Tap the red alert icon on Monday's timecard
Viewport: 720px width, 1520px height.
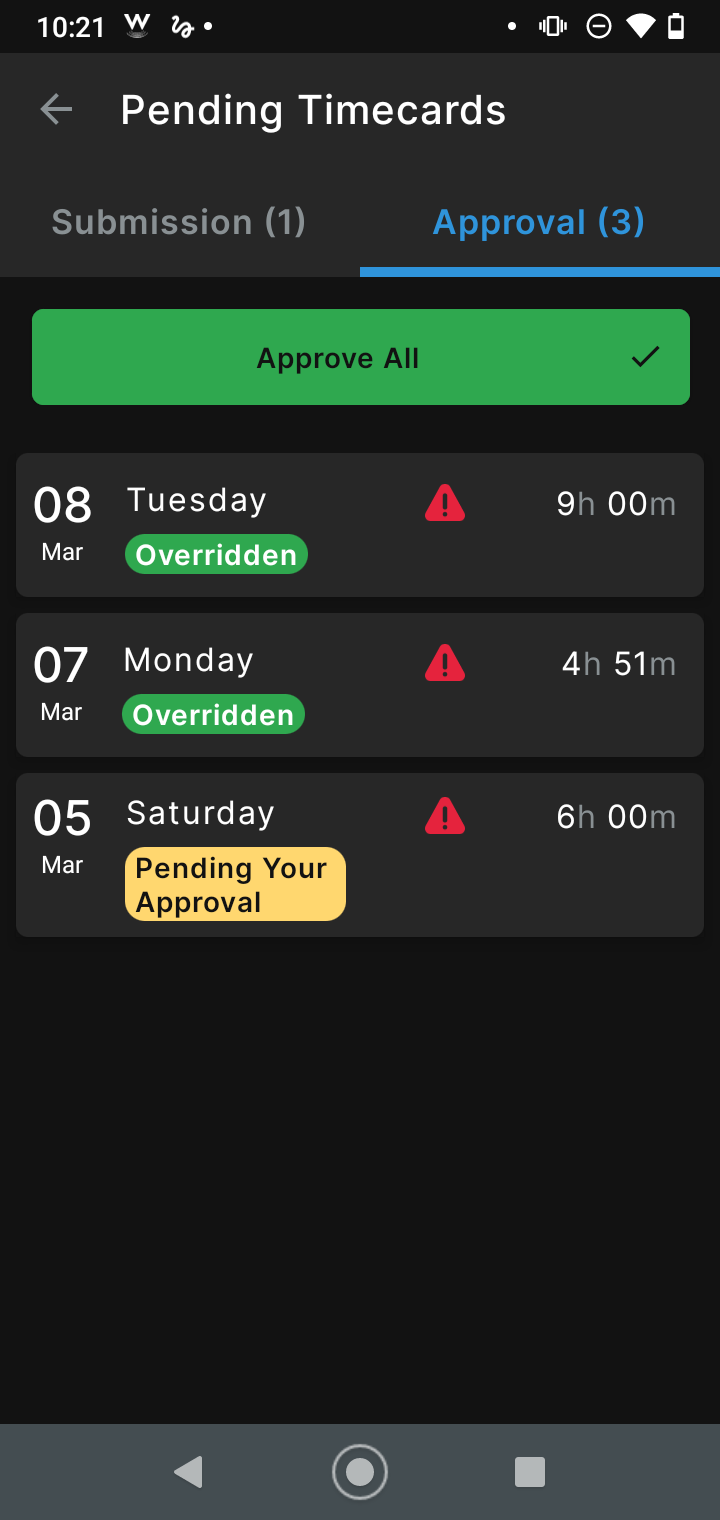[x=444, y=663]
